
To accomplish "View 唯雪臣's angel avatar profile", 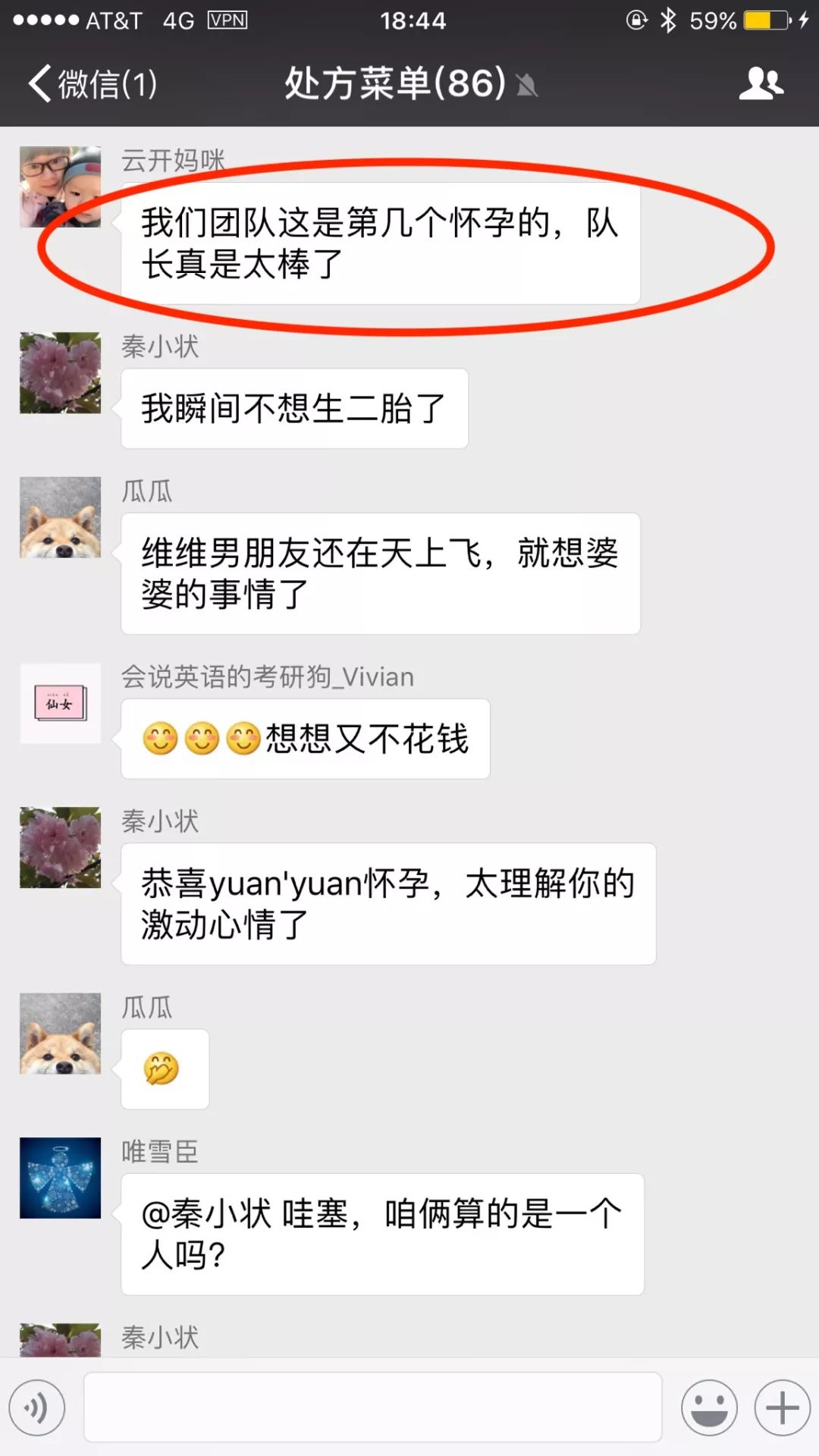I will point(60,1178).
